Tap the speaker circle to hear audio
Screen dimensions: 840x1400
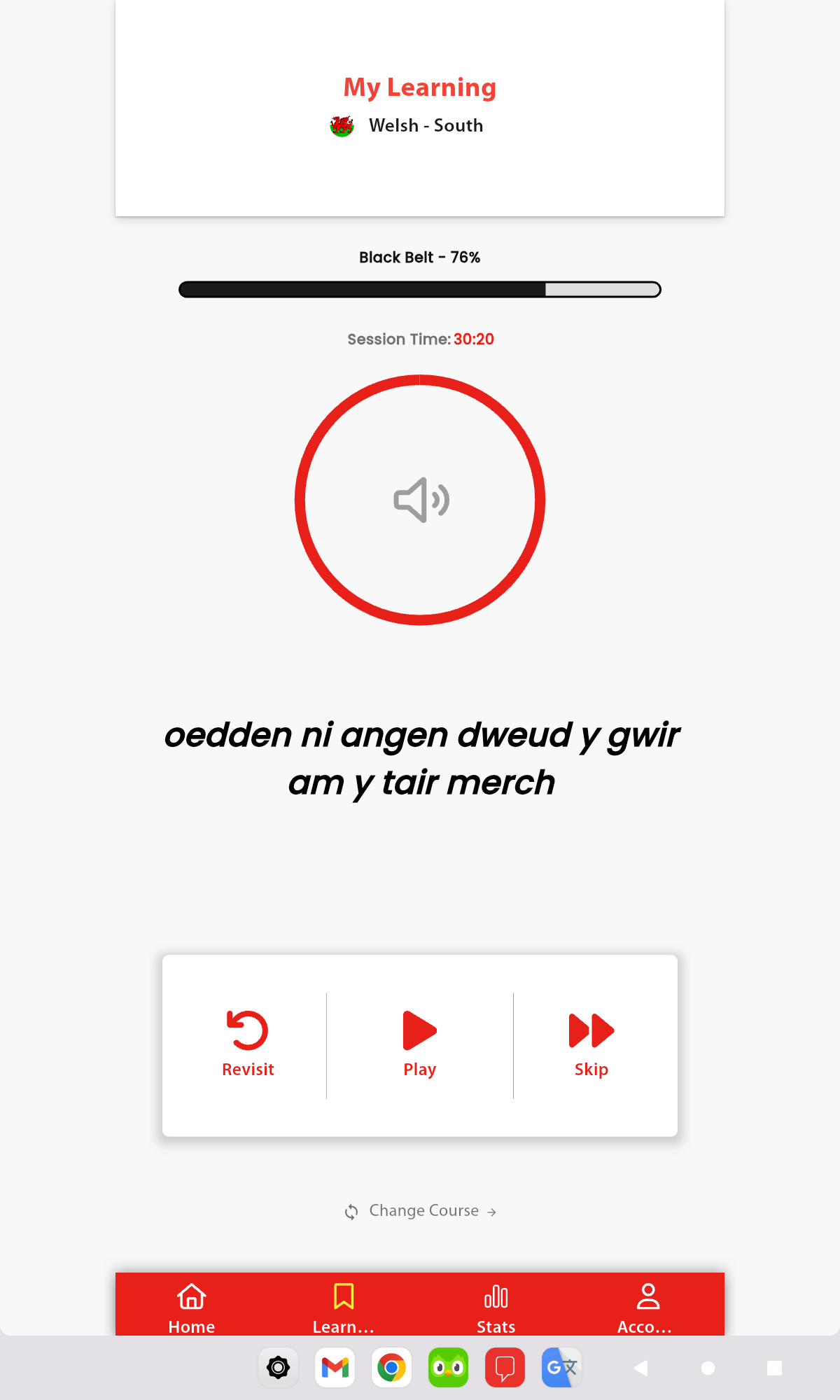[420, 500]
